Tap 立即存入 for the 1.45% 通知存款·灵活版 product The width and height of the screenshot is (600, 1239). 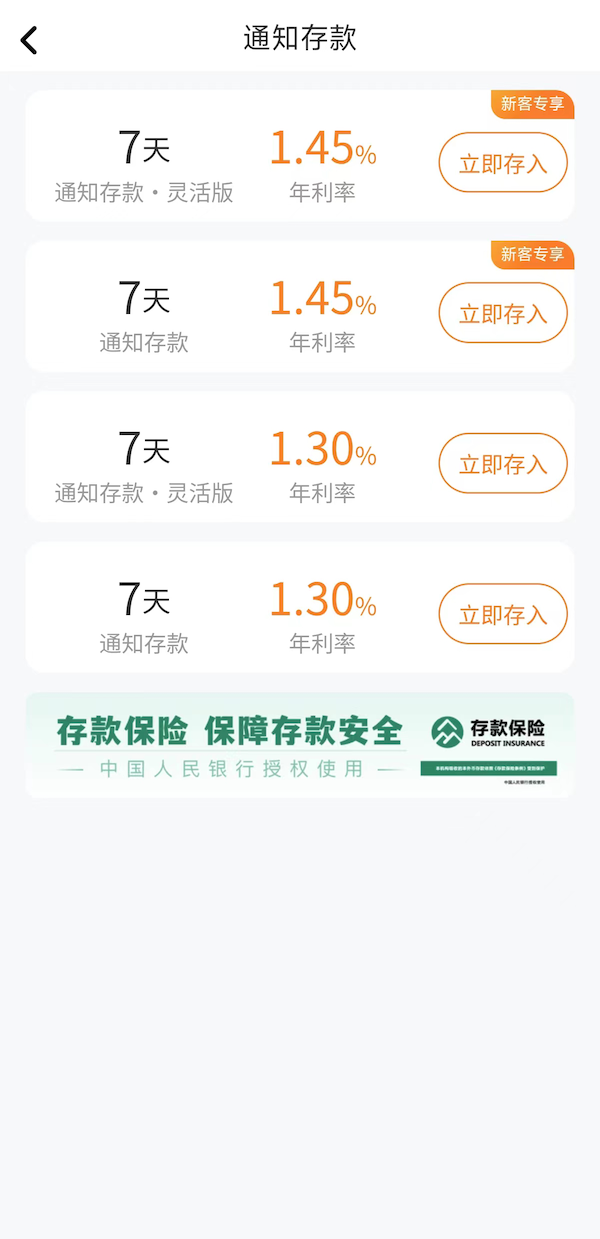503,163
